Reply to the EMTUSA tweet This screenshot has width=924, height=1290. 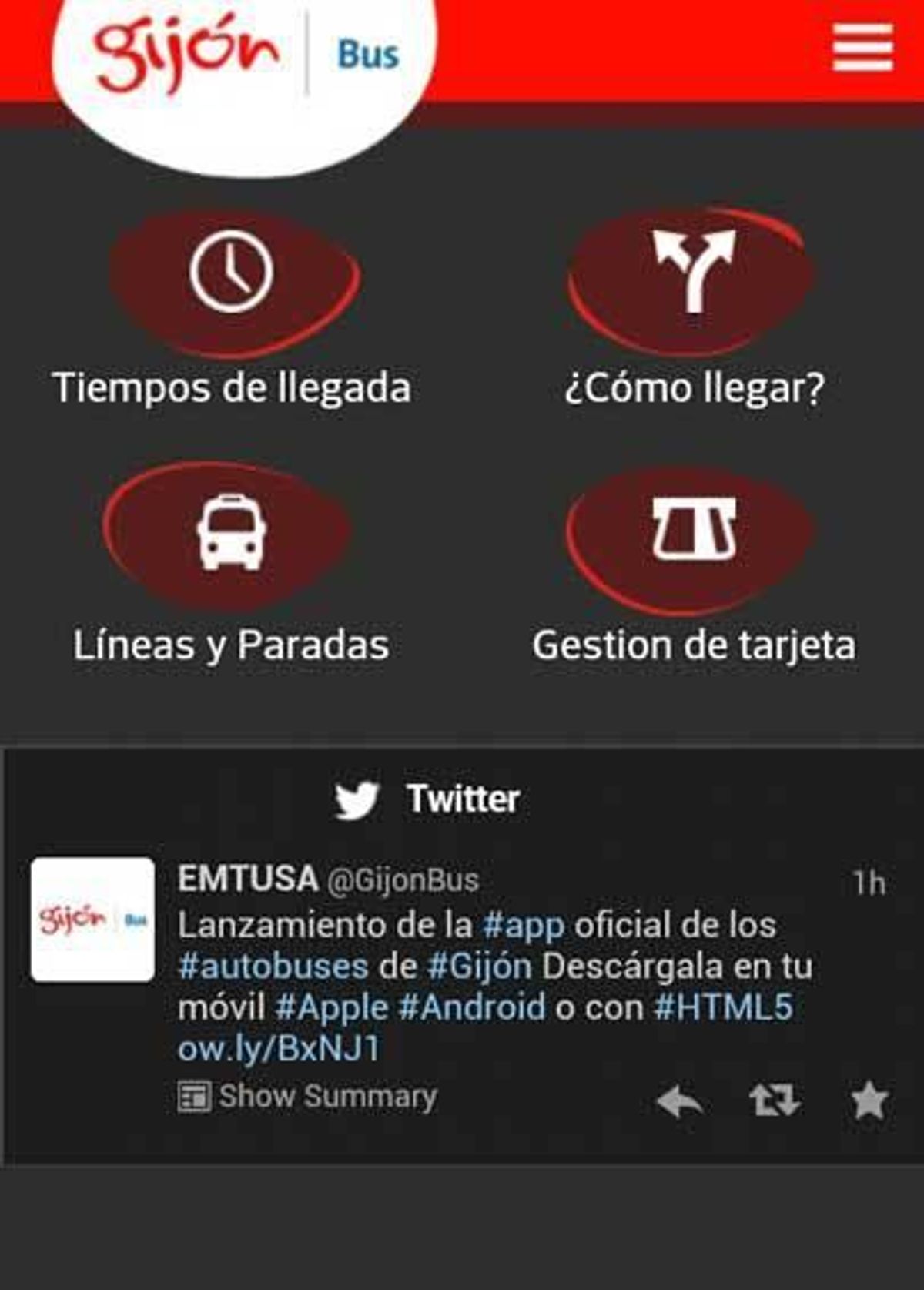tap(679, 1100)
